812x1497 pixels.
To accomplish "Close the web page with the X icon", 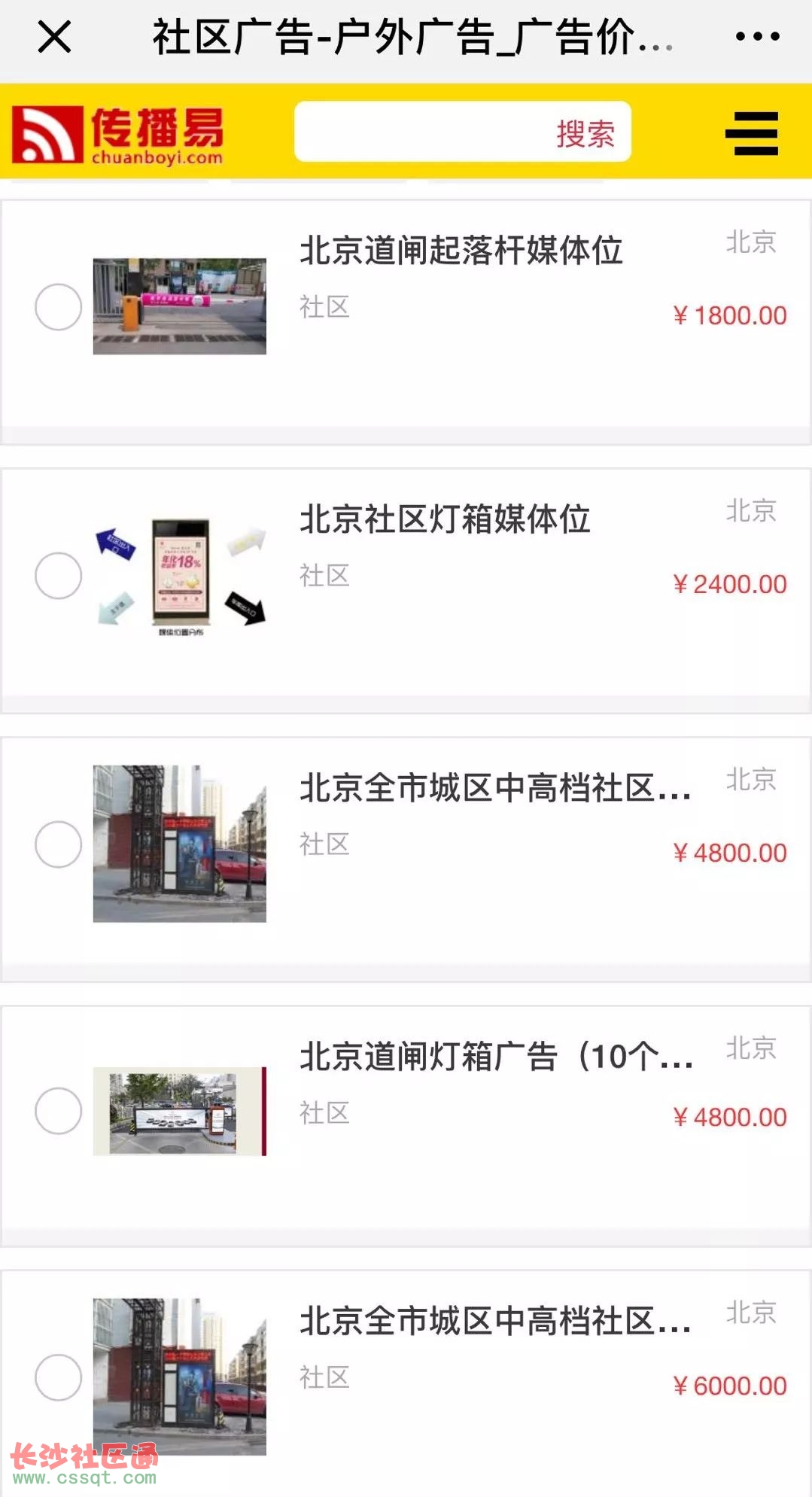I will [54, 36].
